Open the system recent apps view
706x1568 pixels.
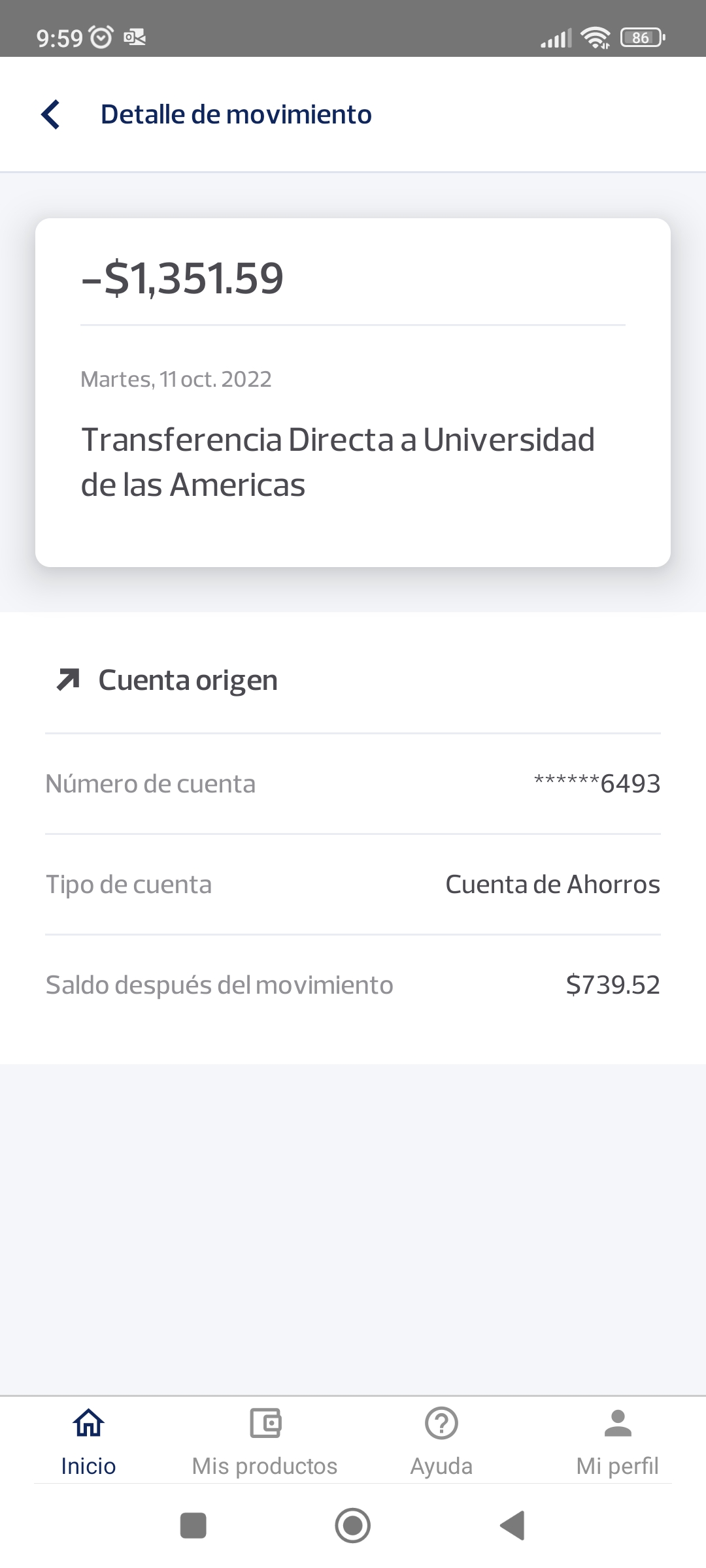click(193, 1526)
